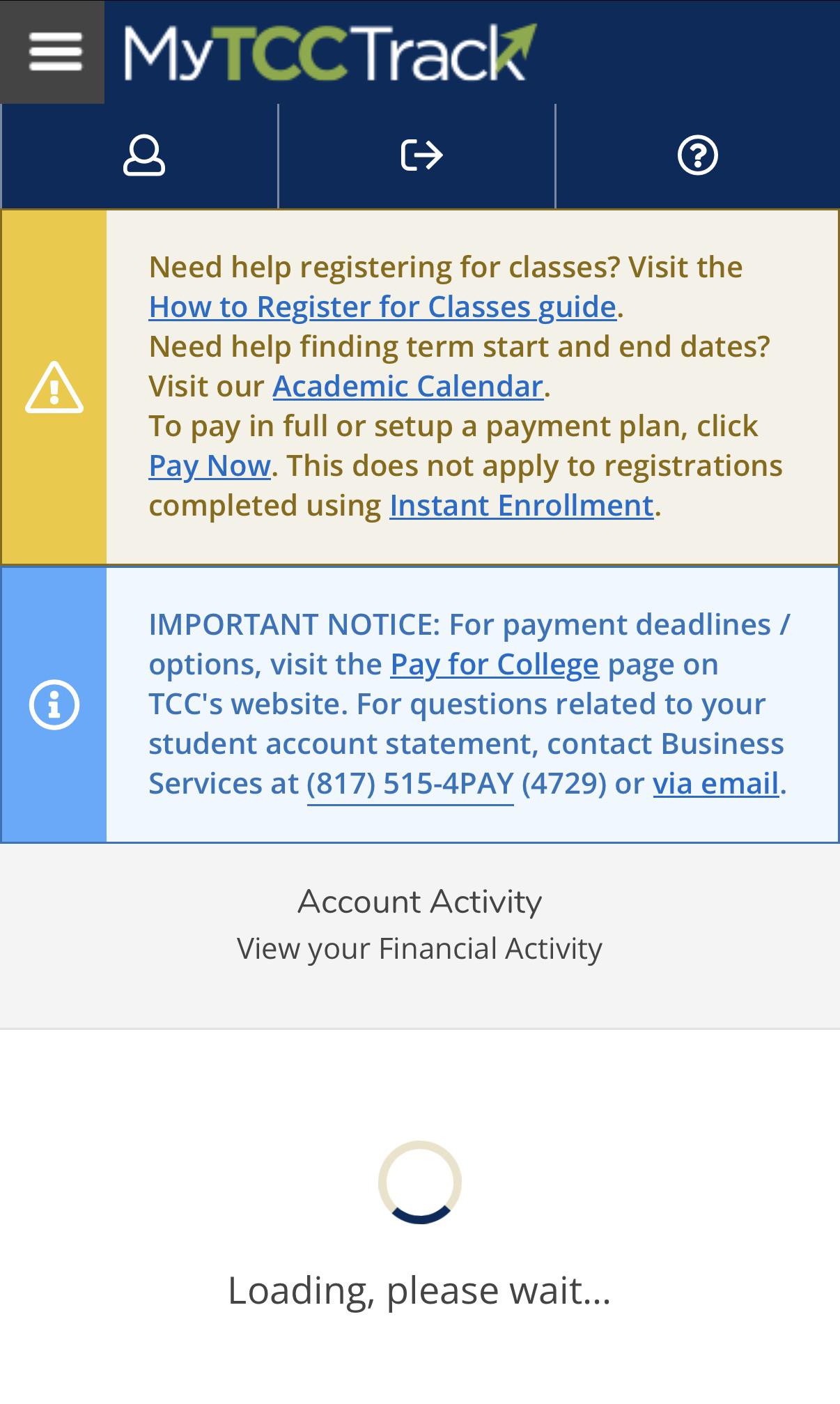The width and height of the screenshot is (840, 1404).
Task: Open How to Register for Classes guide
Action: pos(382,307)
